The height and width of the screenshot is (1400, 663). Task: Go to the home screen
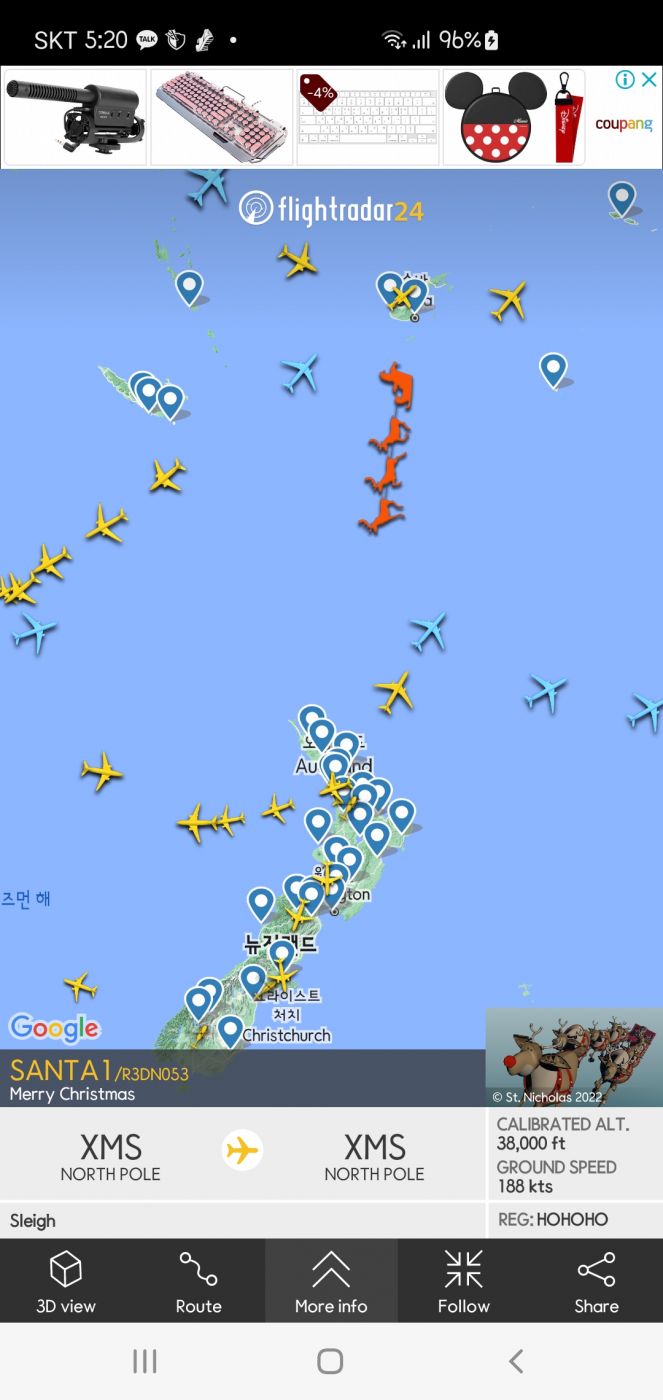click(330, 1360)
